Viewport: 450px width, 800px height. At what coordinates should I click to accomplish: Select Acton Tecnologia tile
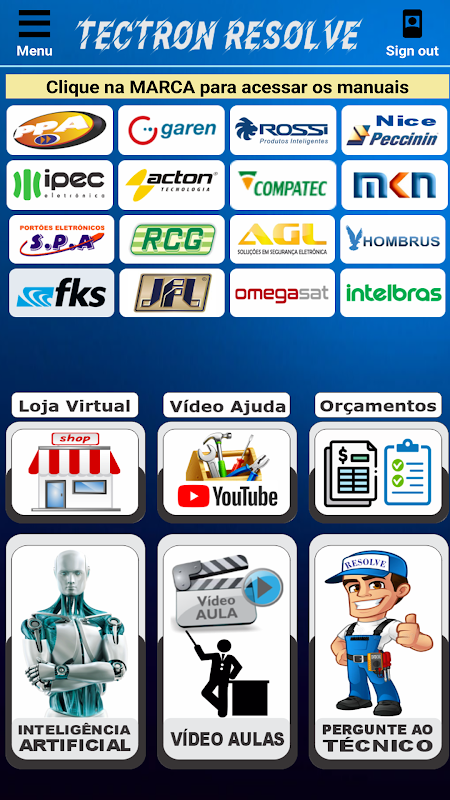(x=171, y=185)
